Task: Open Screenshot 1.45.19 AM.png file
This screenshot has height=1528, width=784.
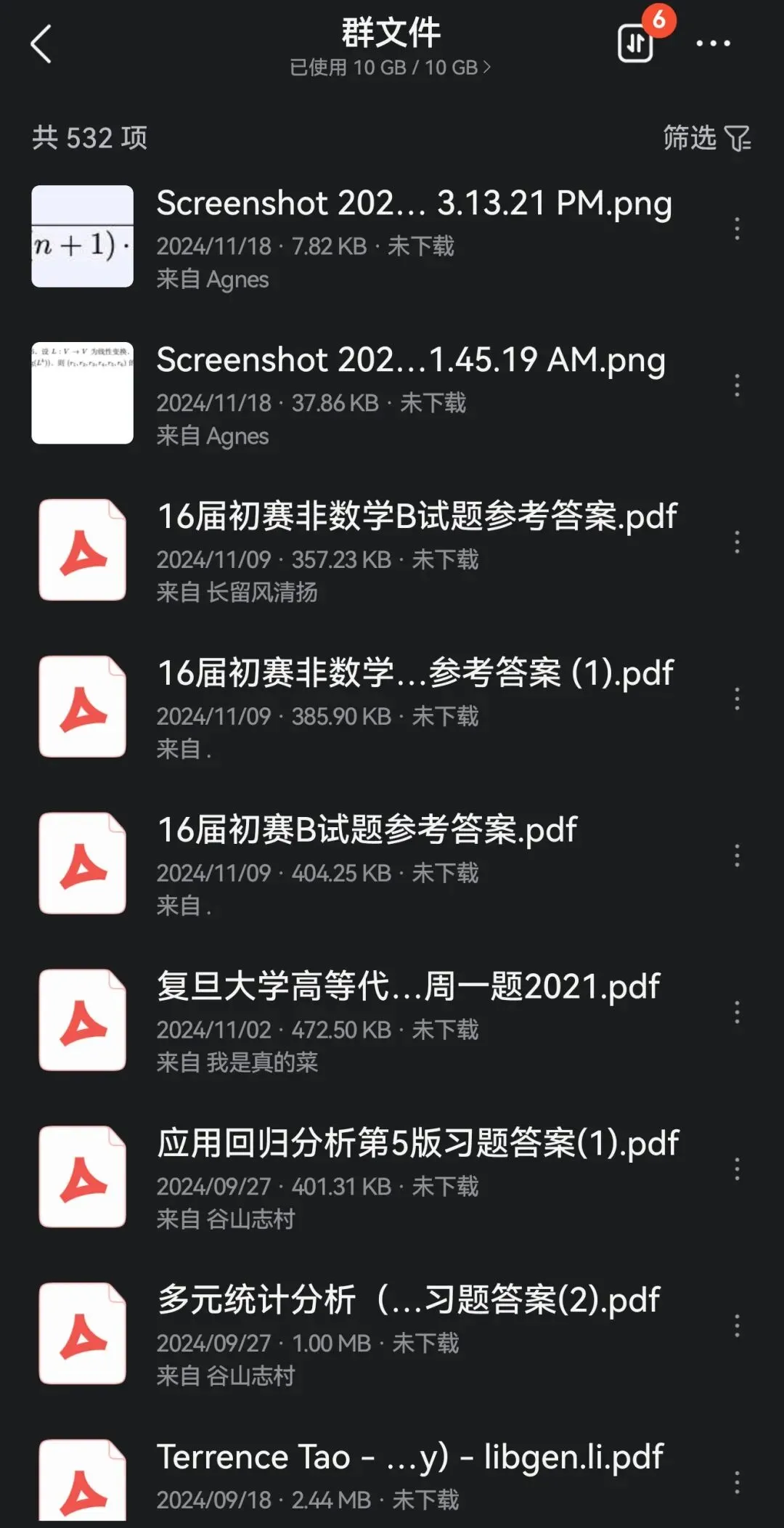Action: (x=411, y=361)
